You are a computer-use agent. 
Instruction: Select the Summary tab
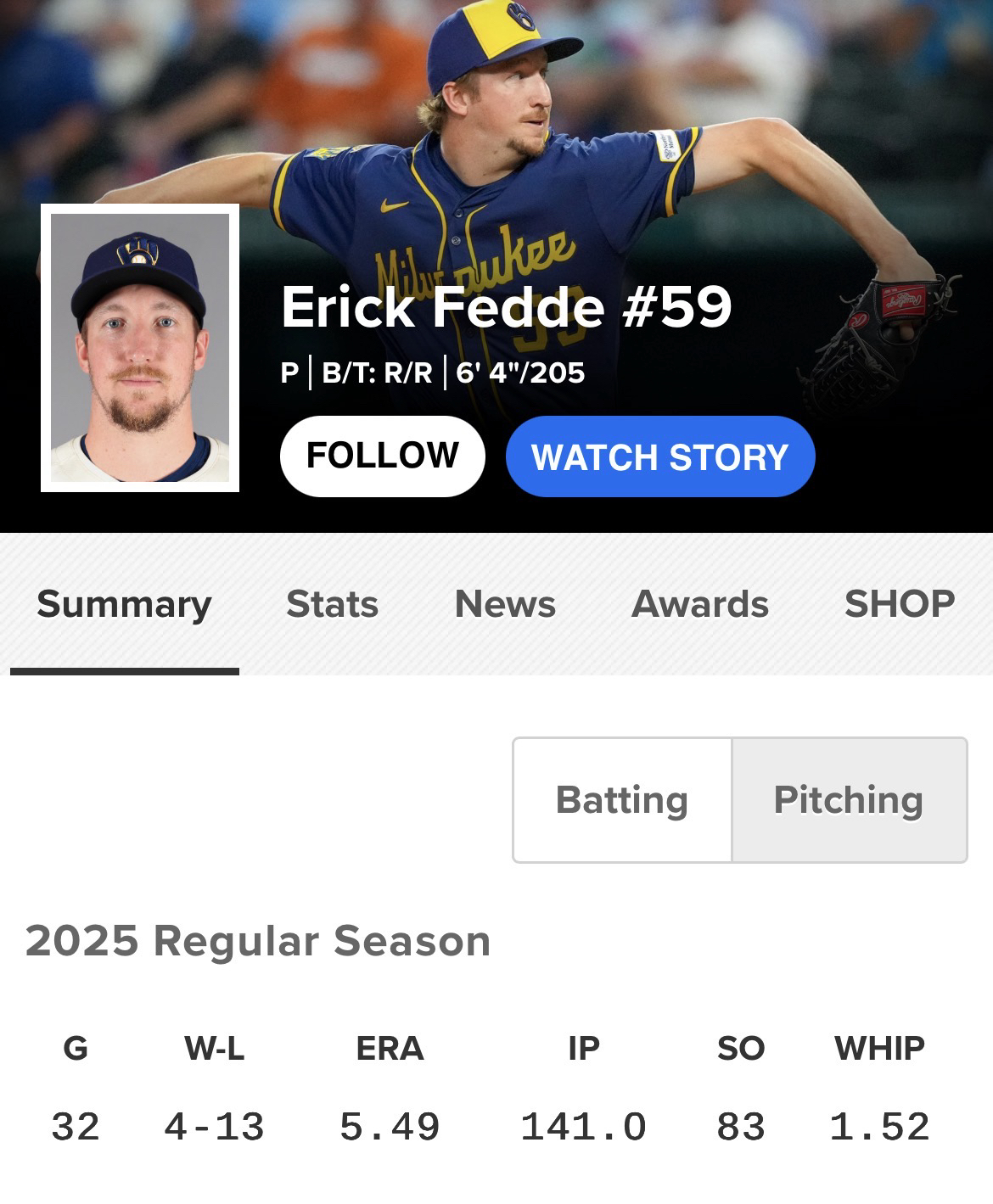click(124, 604)
